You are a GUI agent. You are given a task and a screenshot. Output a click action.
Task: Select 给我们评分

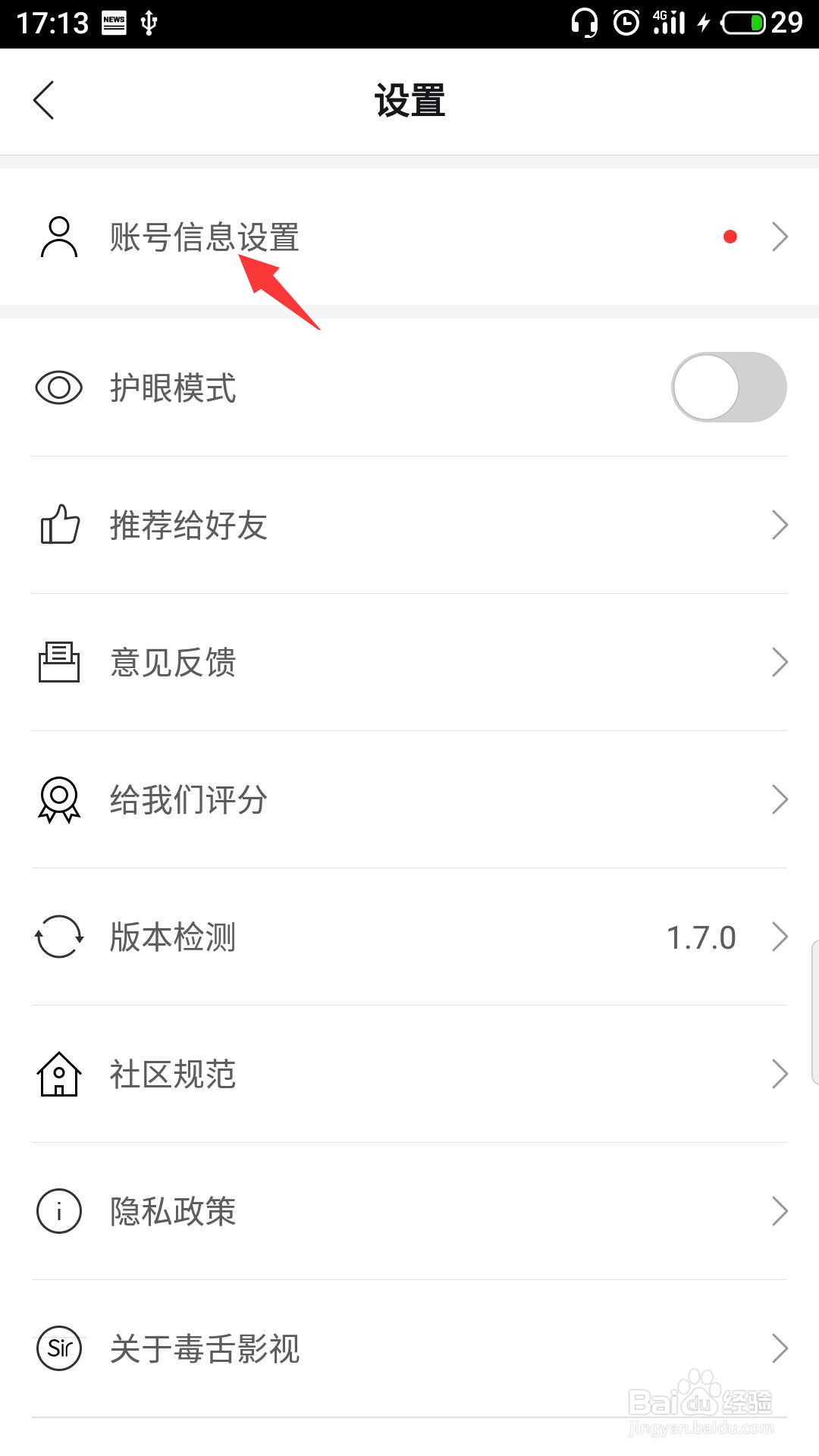(409, 799)
